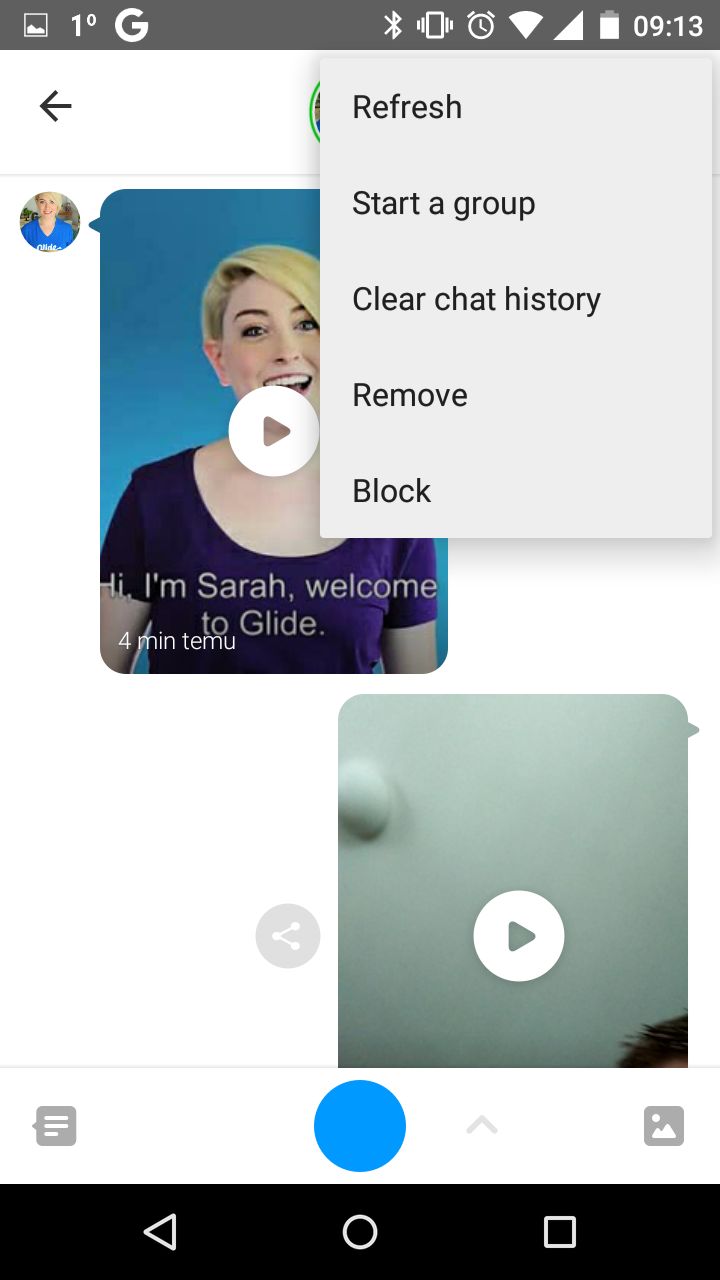This screenshot has width=720, height=1280.
Task: Choose Start a group option
Action: click(516, 203)
